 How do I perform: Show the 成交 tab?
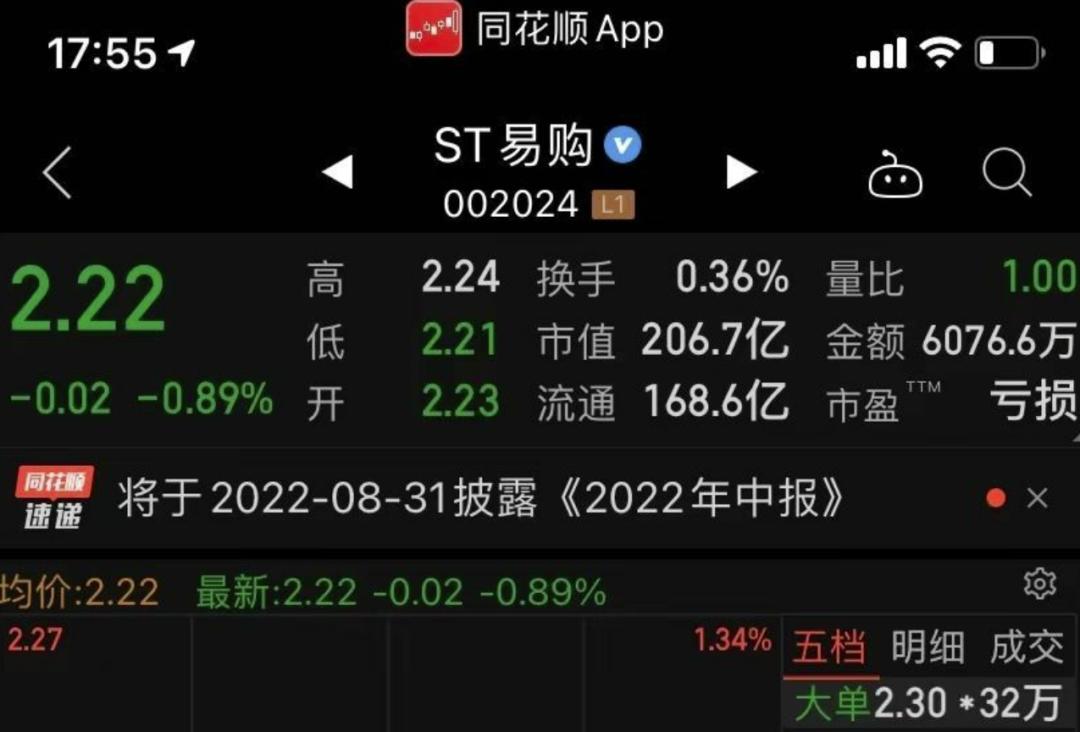[x=1026, y=647]
